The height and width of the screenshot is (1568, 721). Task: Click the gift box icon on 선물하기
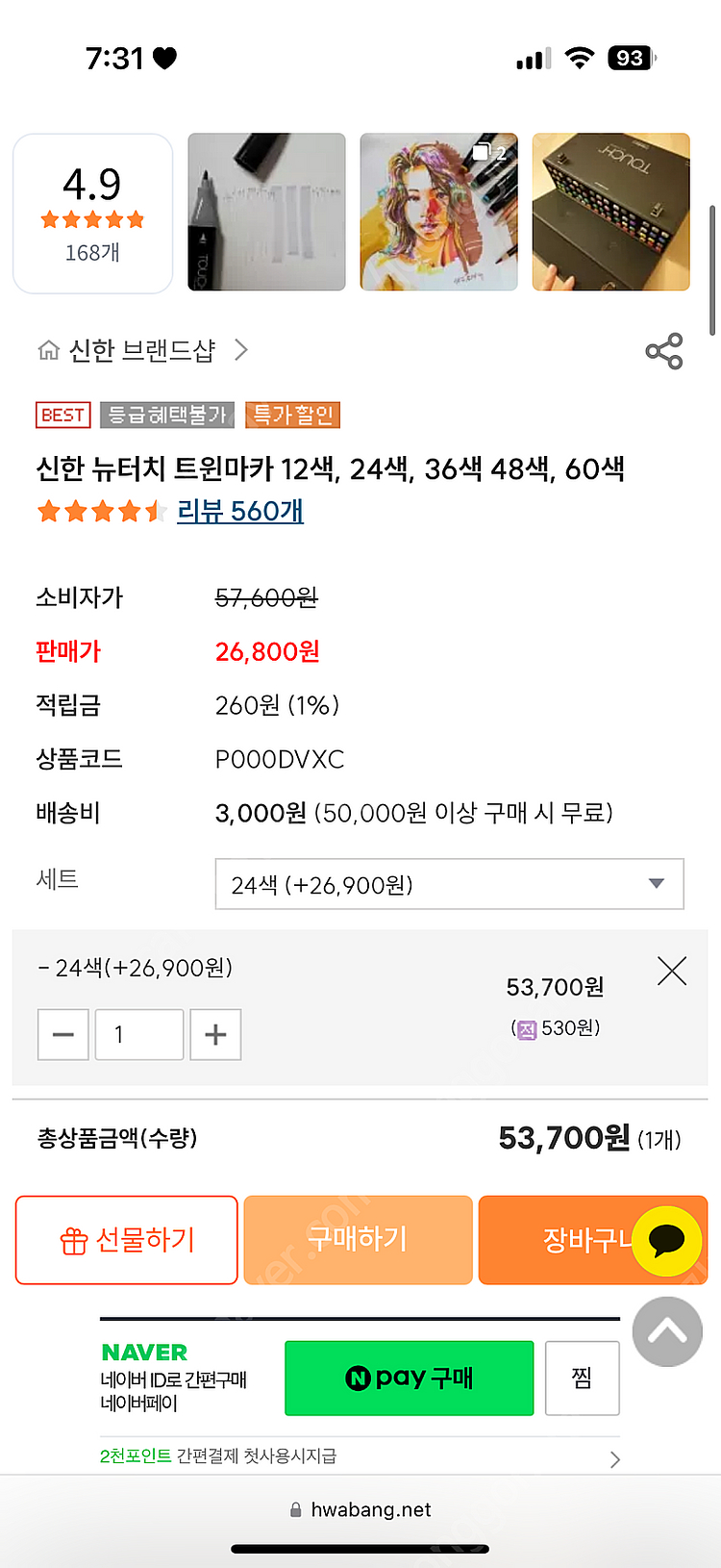[x=74, y=1240]
